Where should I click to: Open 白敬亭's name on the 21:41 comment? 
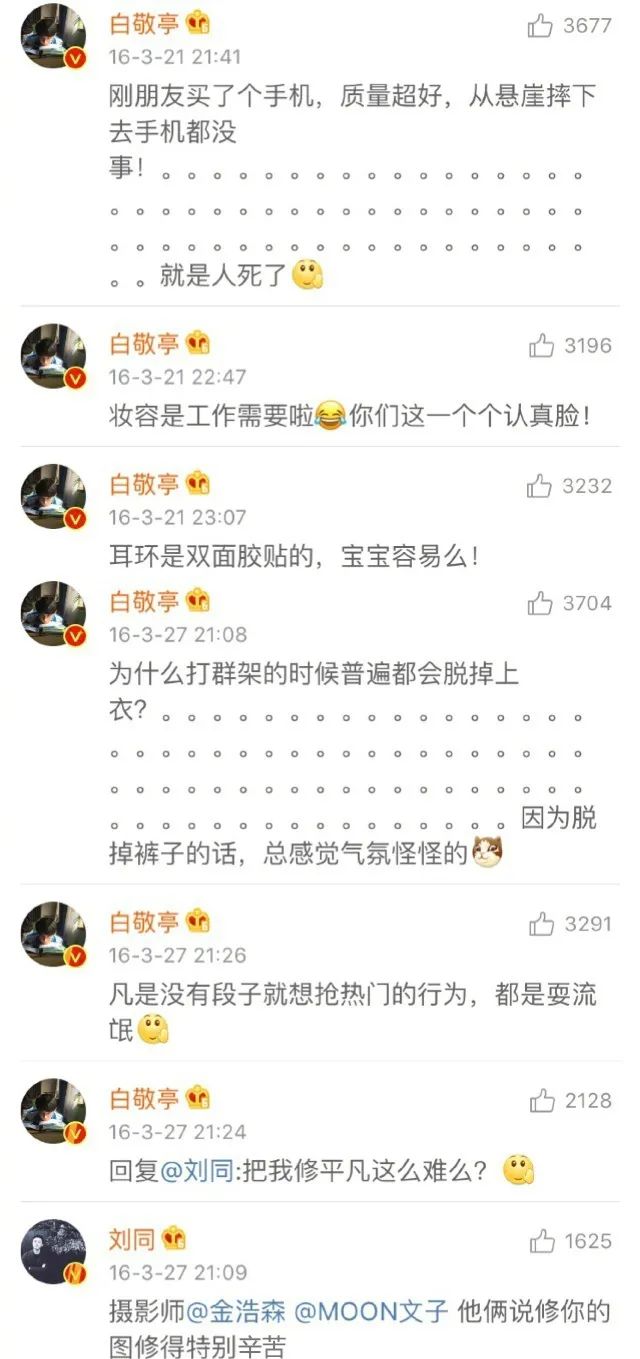144,24
